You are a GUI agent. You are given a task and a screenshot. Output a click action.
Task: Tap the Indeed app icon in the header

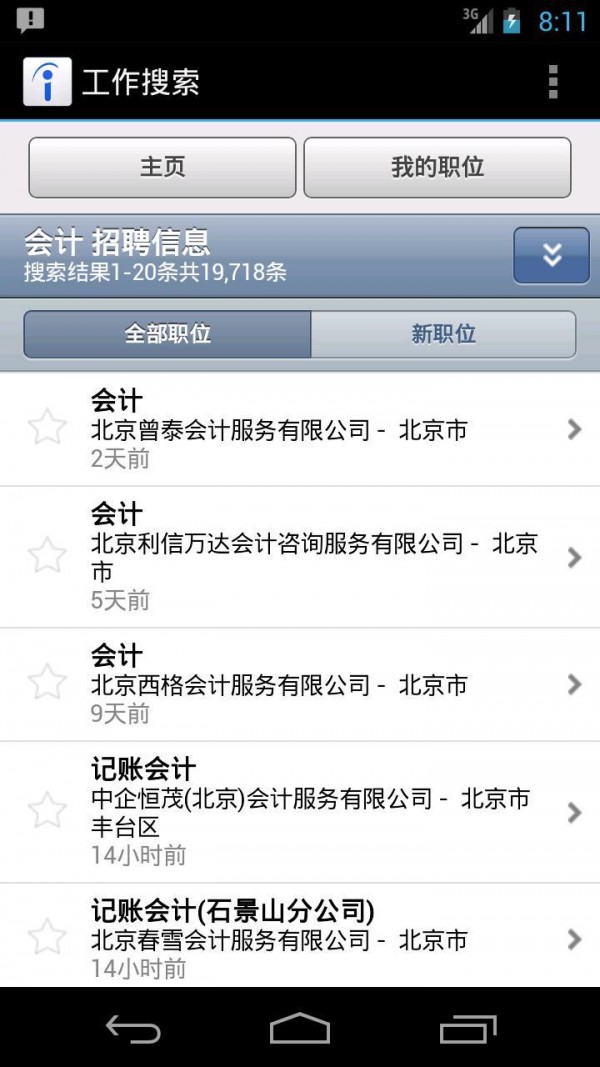click(x=47, y=82)
